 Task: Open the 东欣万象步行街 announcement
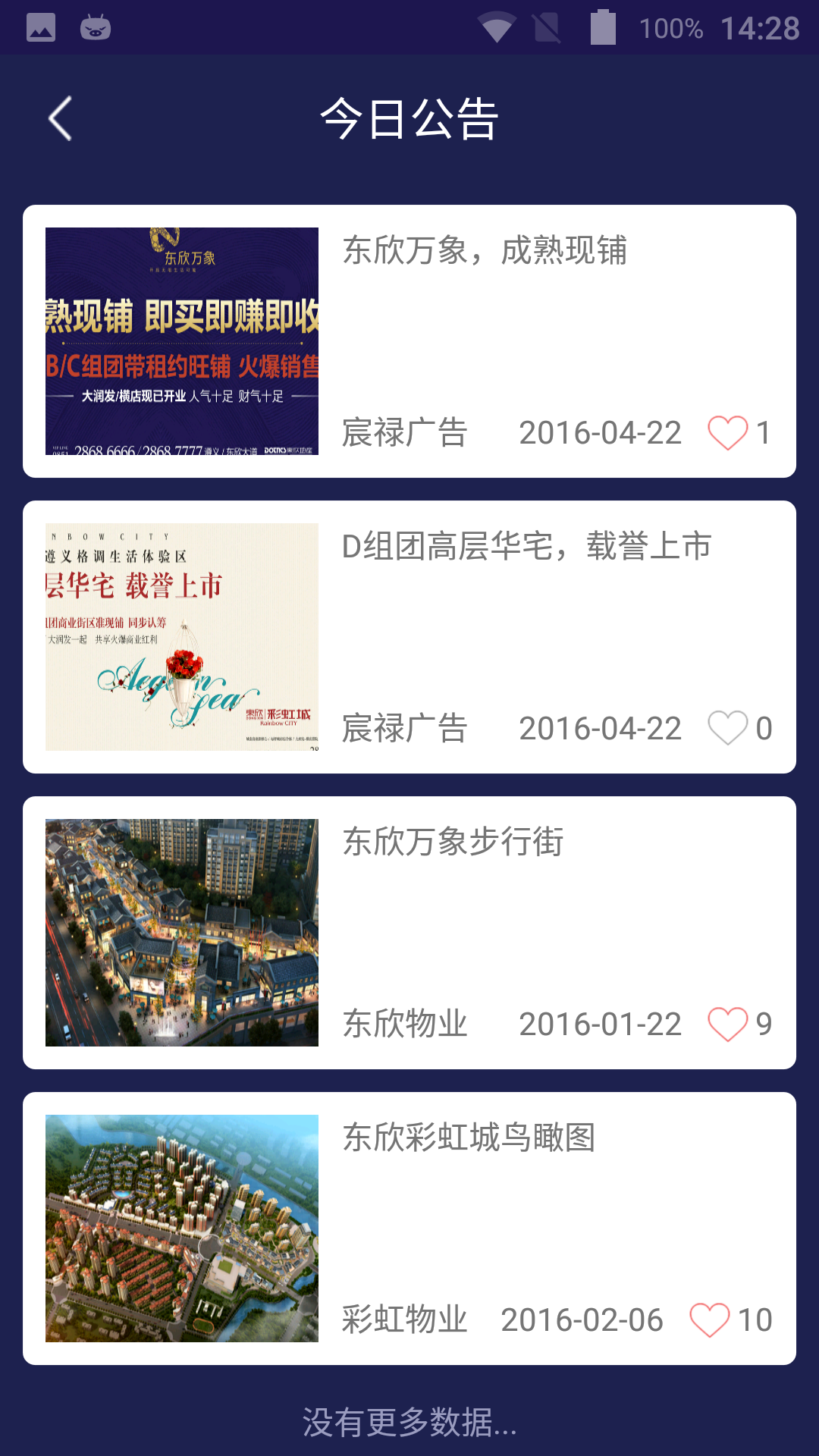[x=409, y=933]
